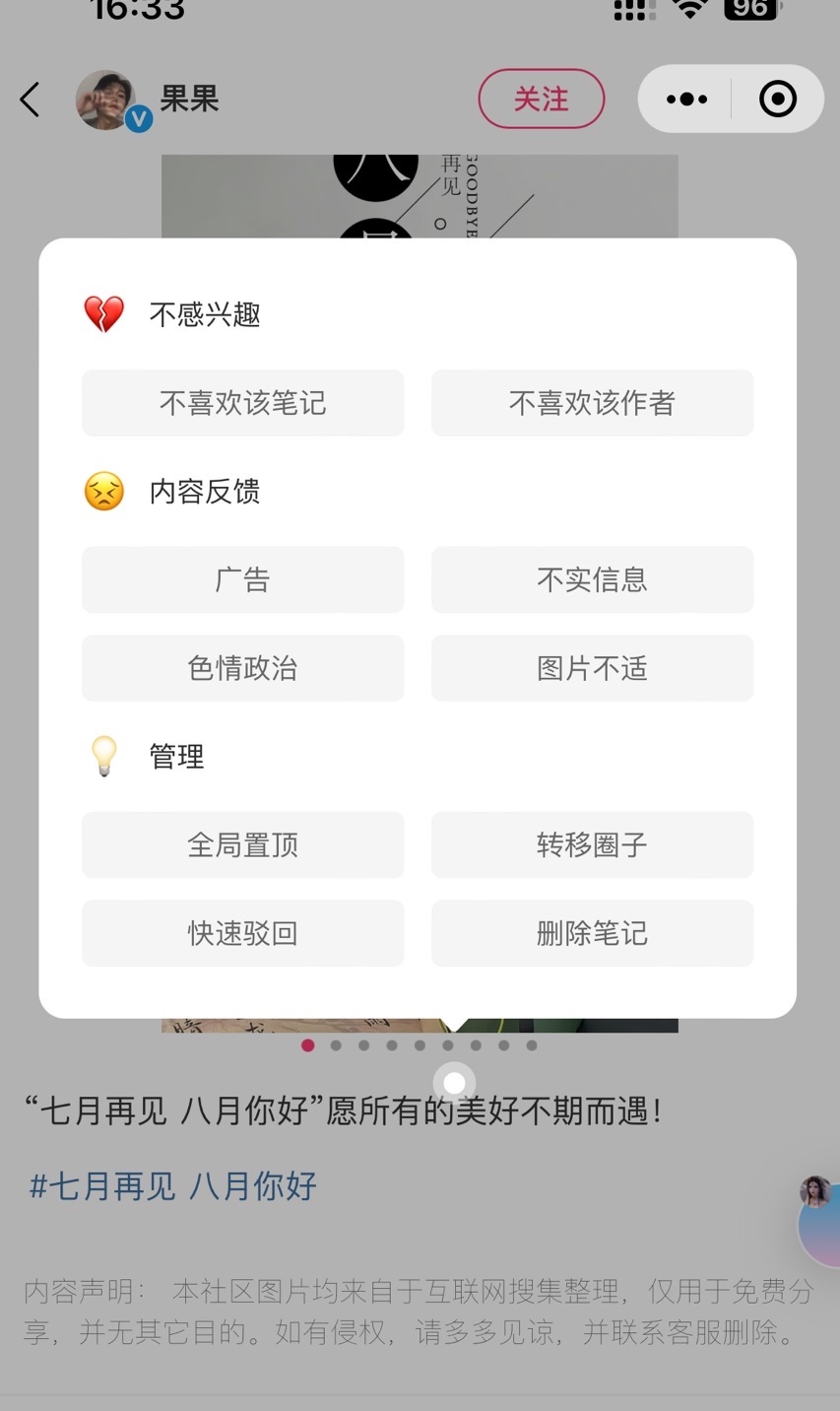
Task: Follow the author via 关注
Action: tap(541, 100)
